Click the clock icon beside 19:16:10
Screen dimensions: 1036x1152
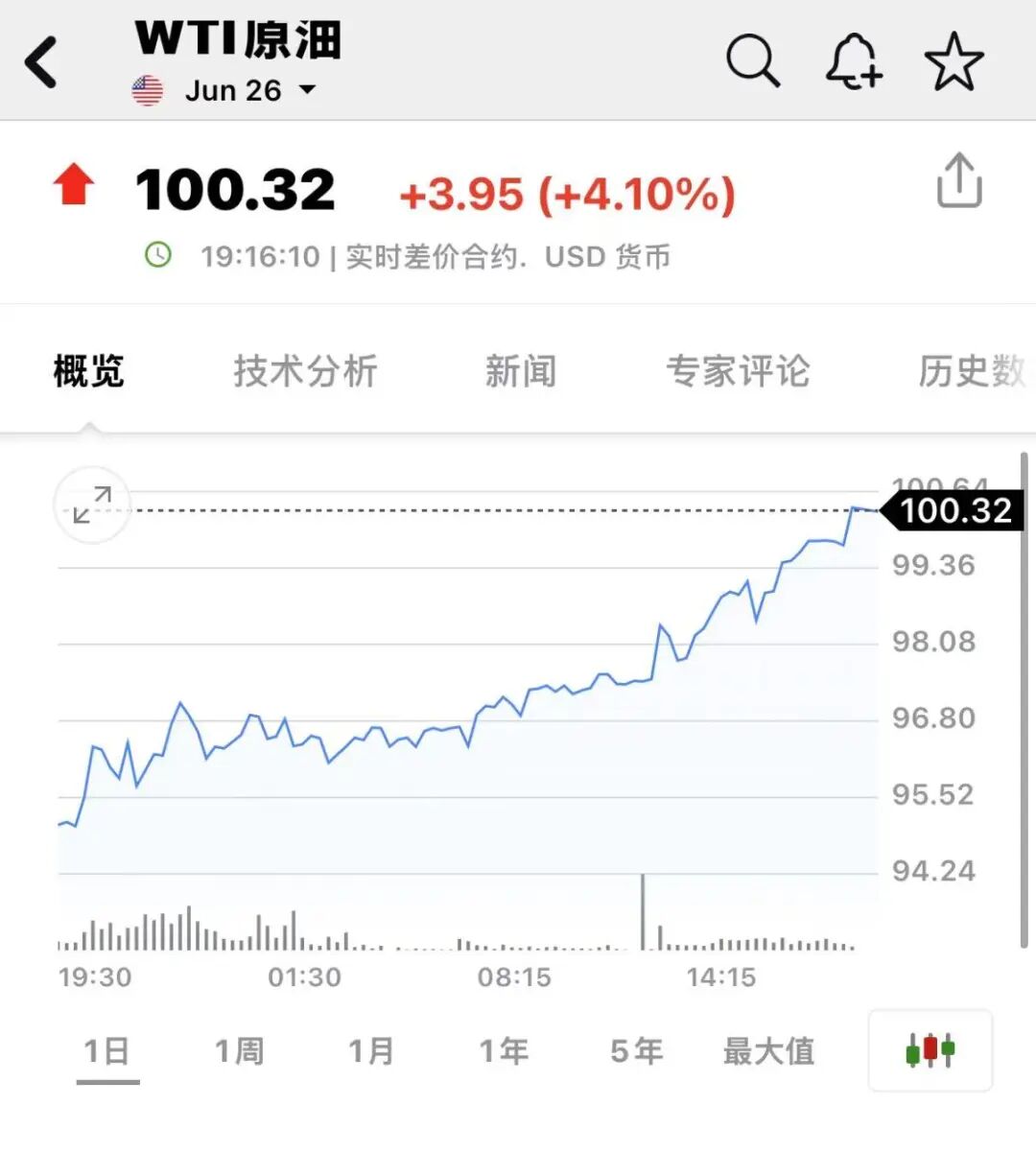coord(159,256)
